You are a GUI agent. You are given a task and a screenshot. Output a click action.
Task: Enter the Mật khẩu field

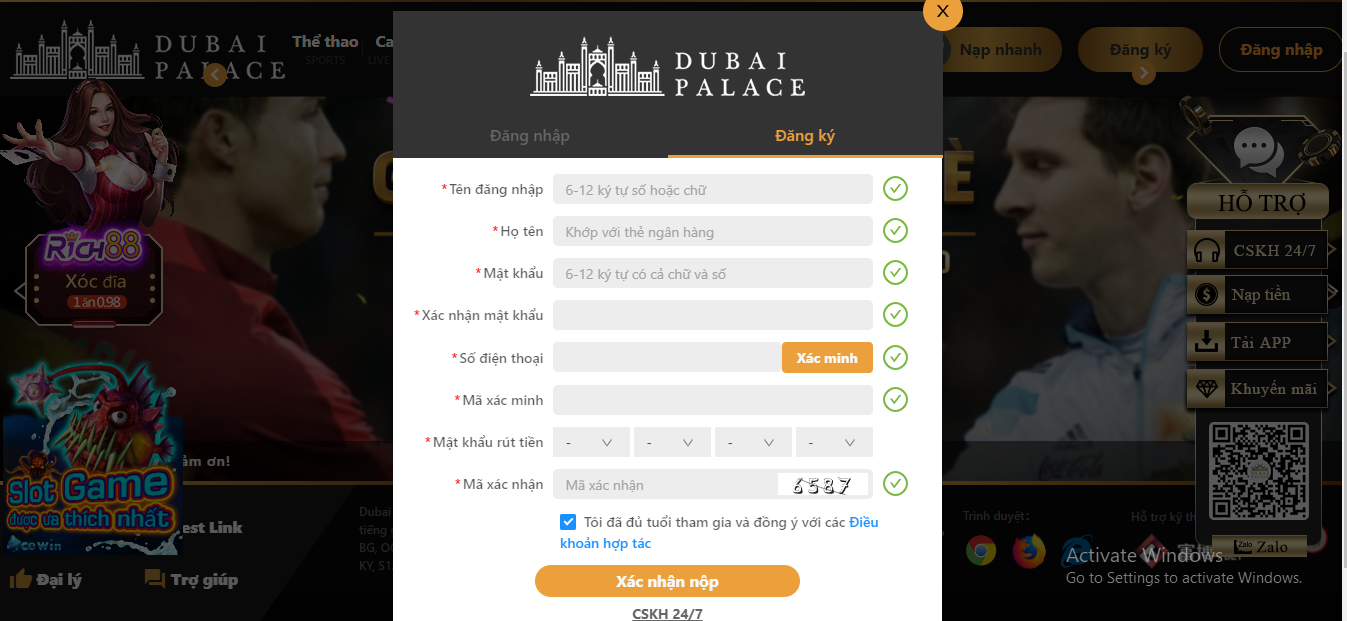712,274
